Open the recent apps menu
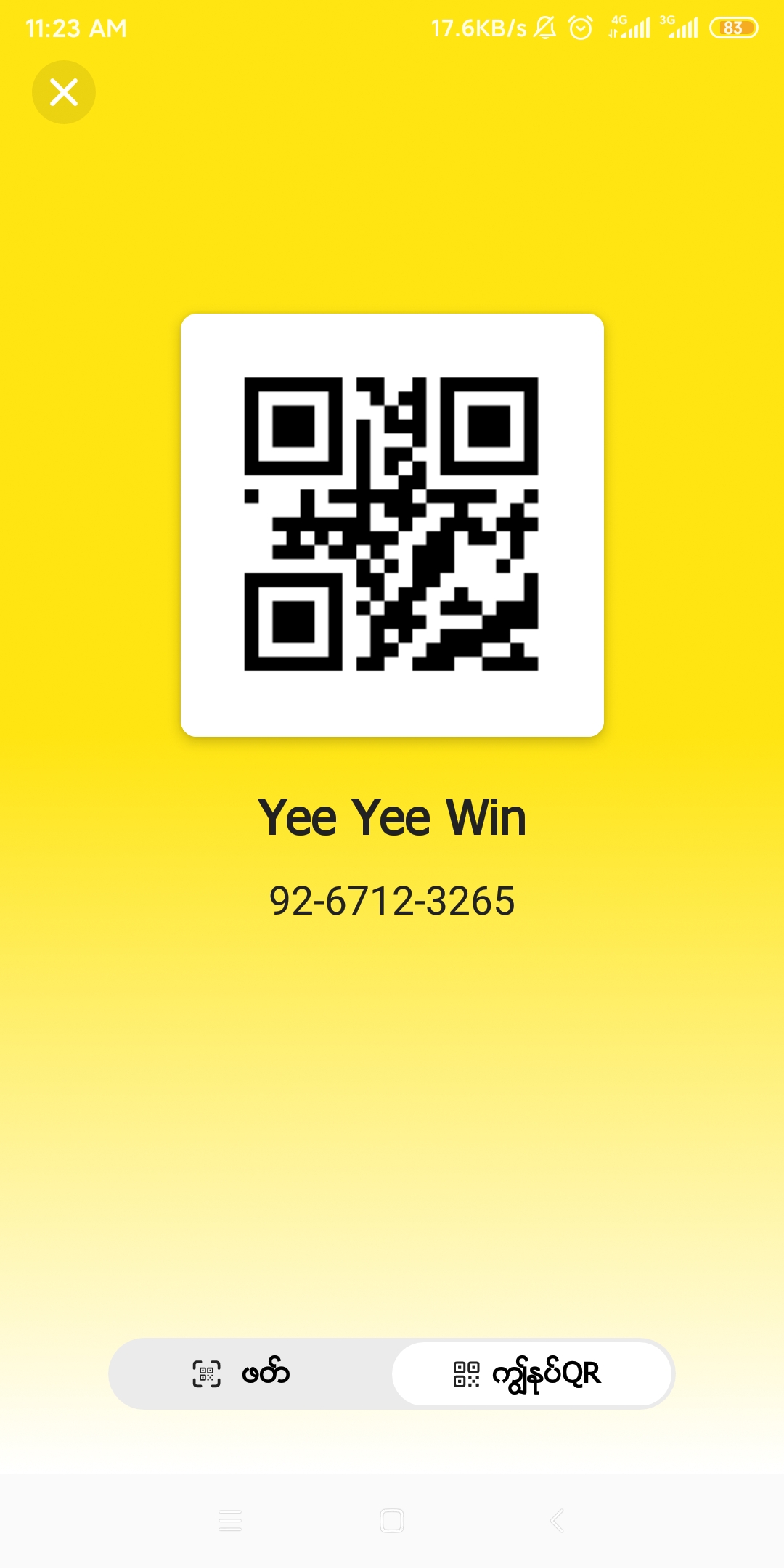The height and width of the screenshot is (1568, 784). [x=230, y=1520]
